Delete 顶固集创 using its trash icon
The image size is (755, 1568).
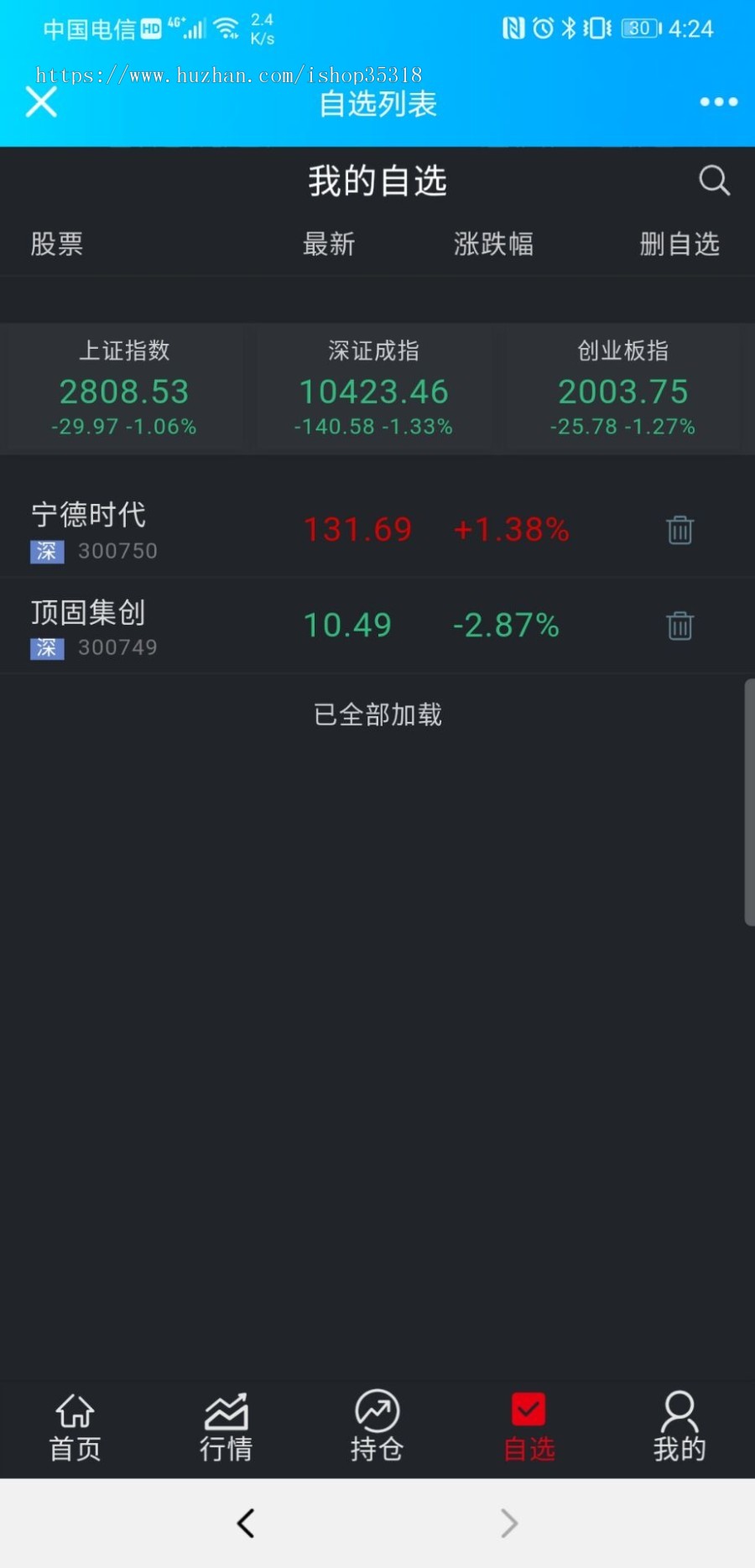point(679,626)
